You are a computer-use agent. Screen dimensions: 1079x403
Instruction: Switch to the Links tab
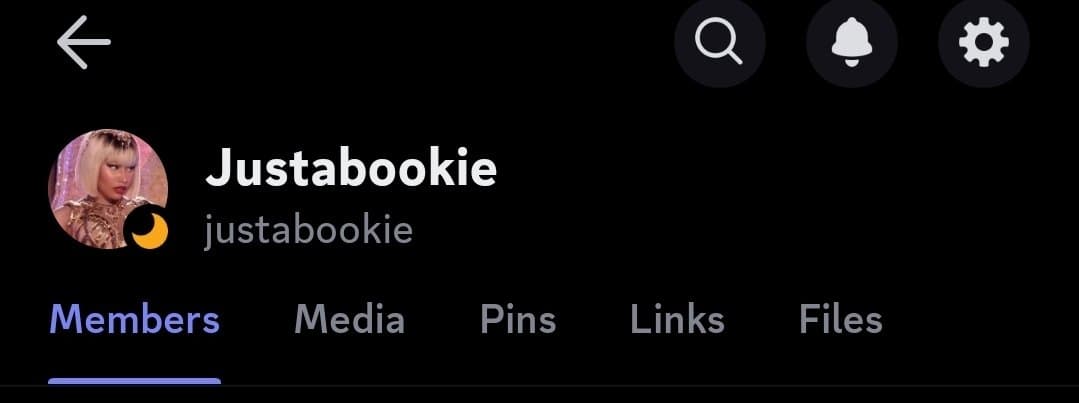click(677, 320)
